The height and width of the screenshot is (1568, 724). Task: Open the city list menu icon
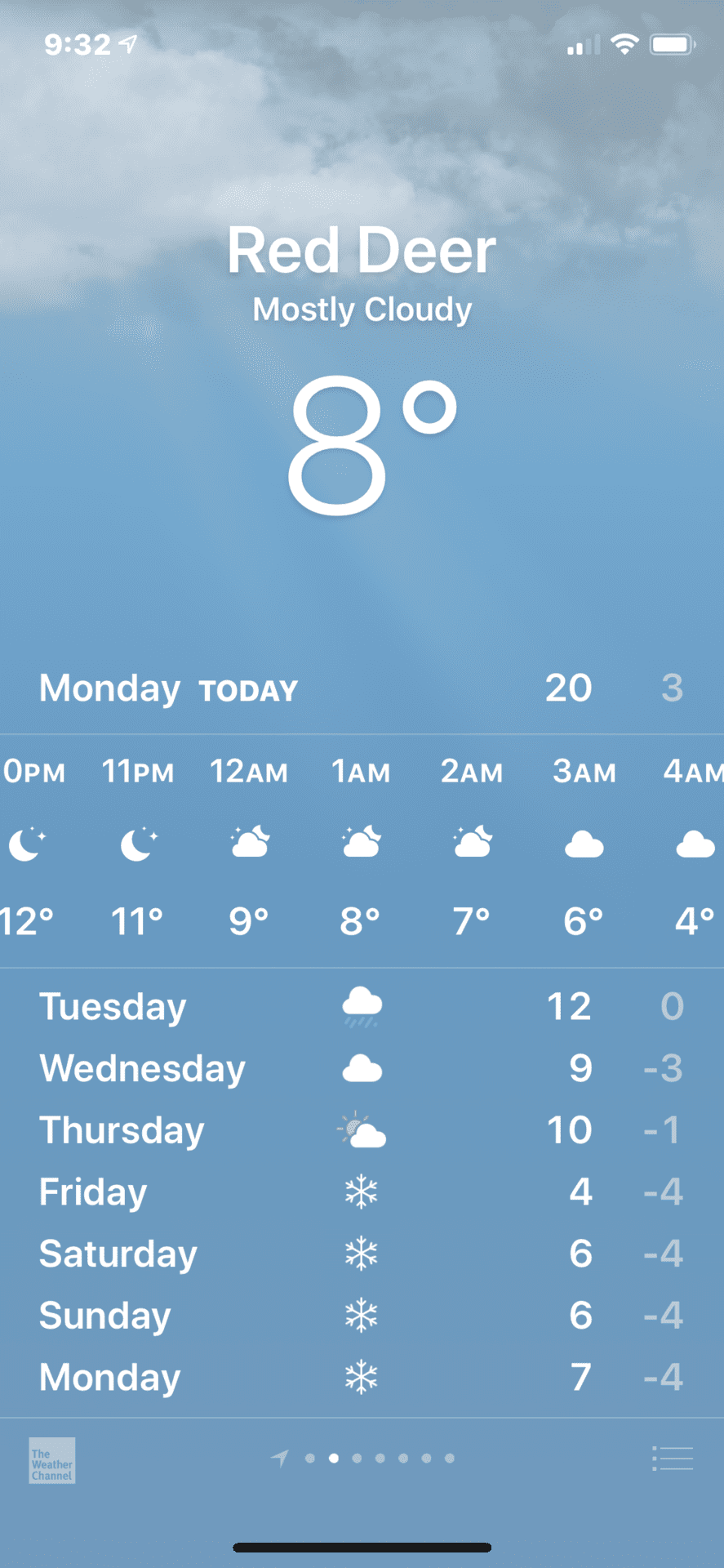coord(673,1459)
